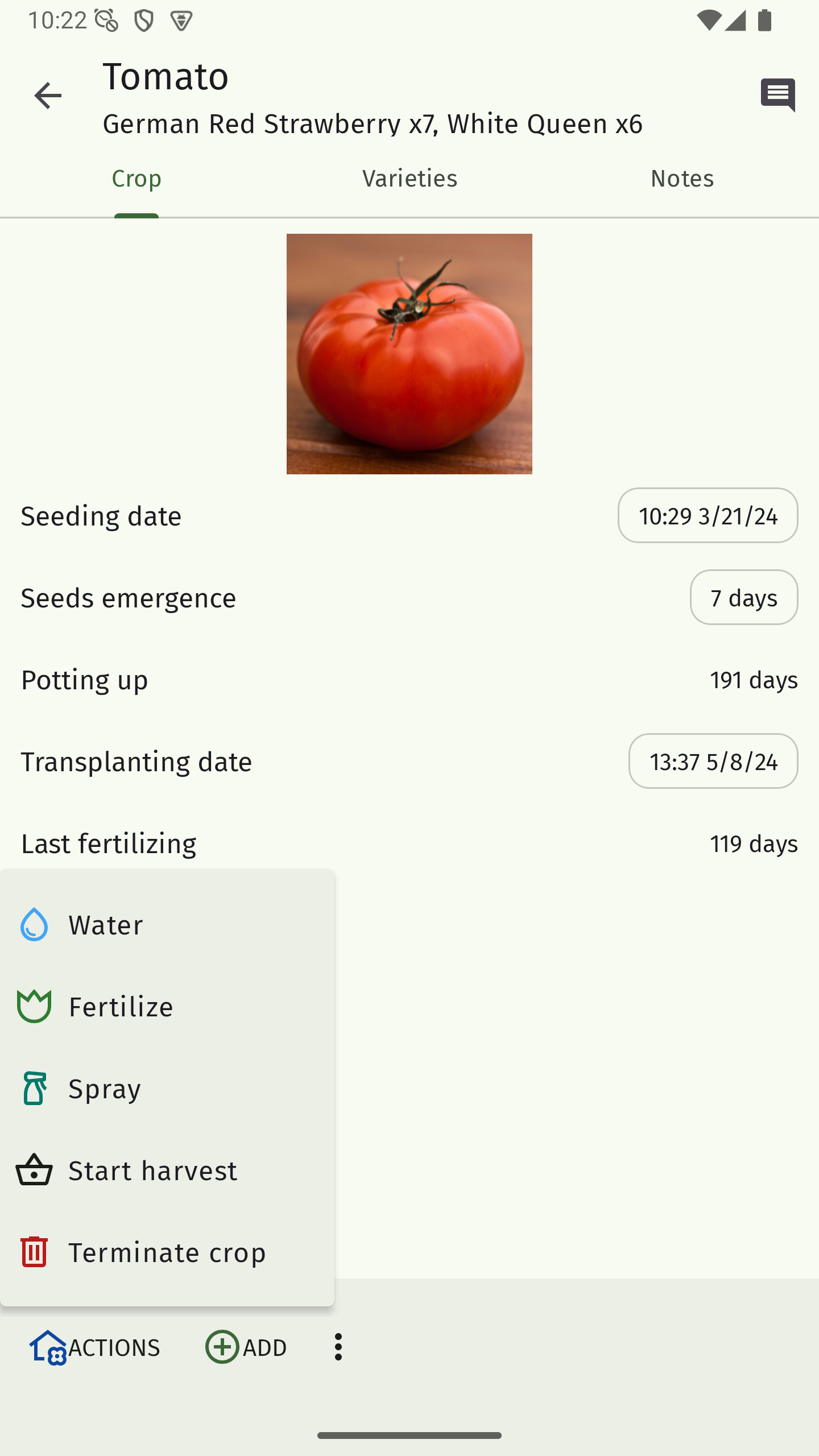This screenshot has width=819, height=1456.
Task: Switch to the Varieties tab
Action: (409, 178)
